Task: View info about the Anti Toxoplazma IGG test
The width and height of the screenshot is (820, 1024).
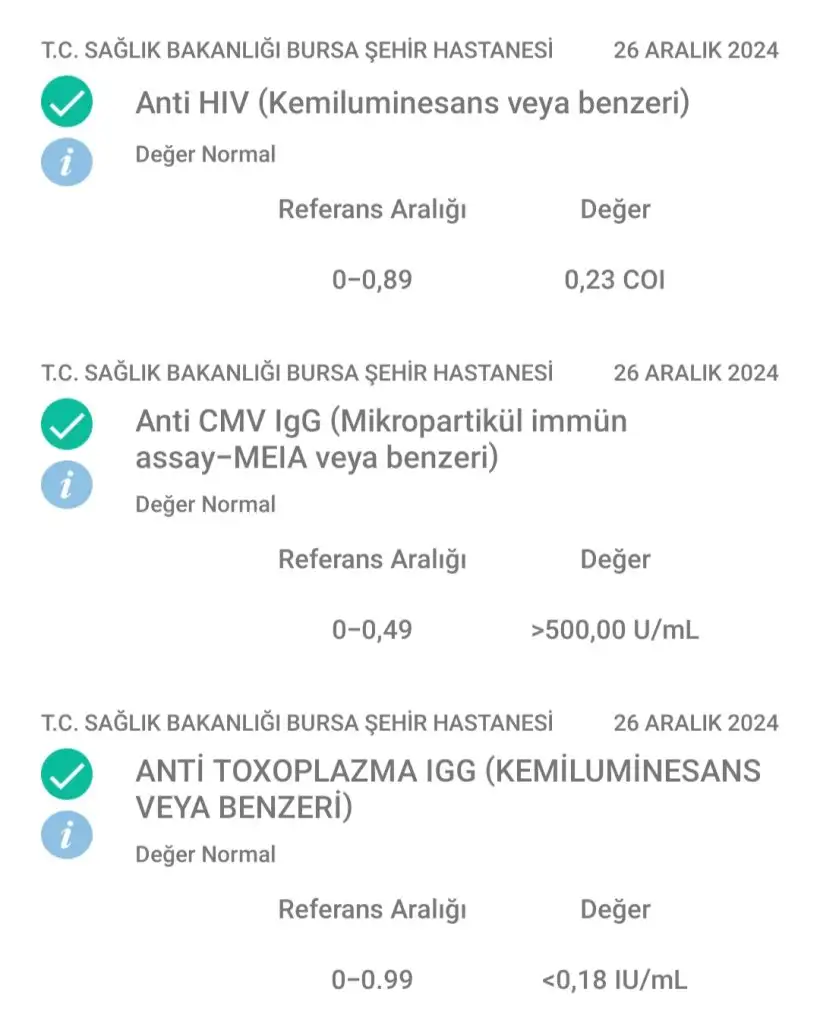Action: tap(67, 835)
